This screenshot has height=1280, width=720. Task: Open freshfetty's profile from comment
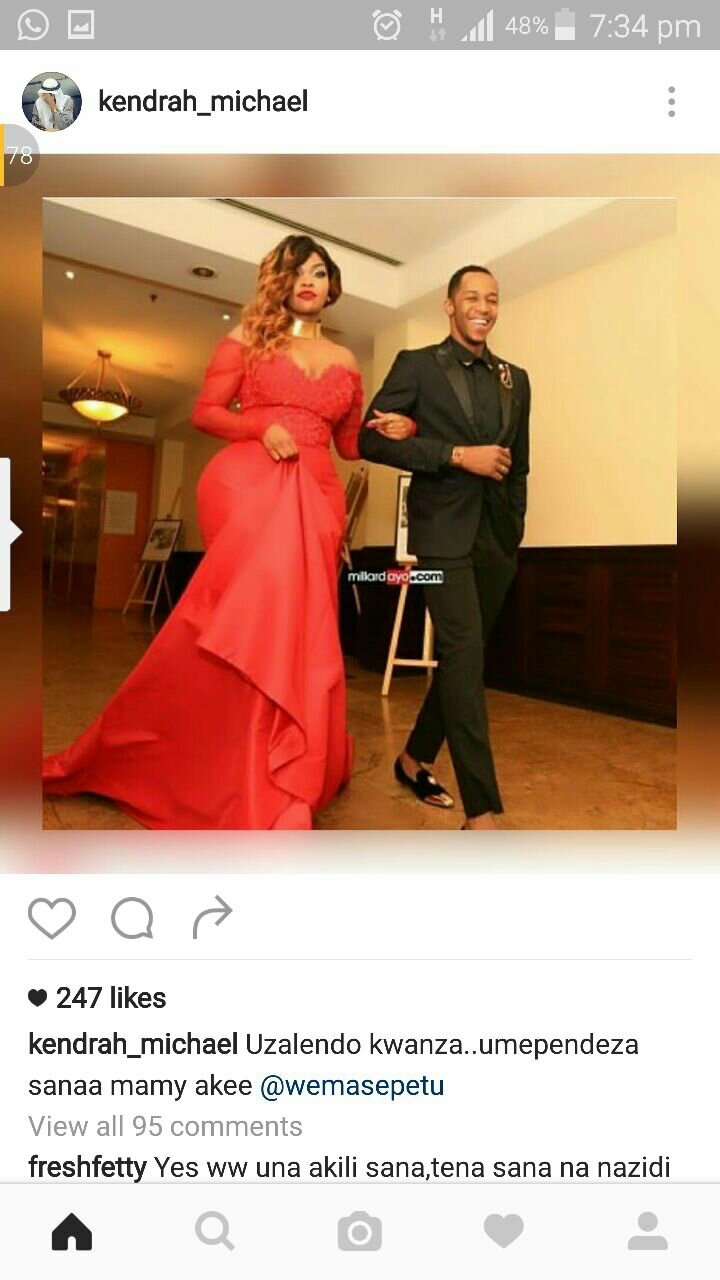[x=87, y=1166]
